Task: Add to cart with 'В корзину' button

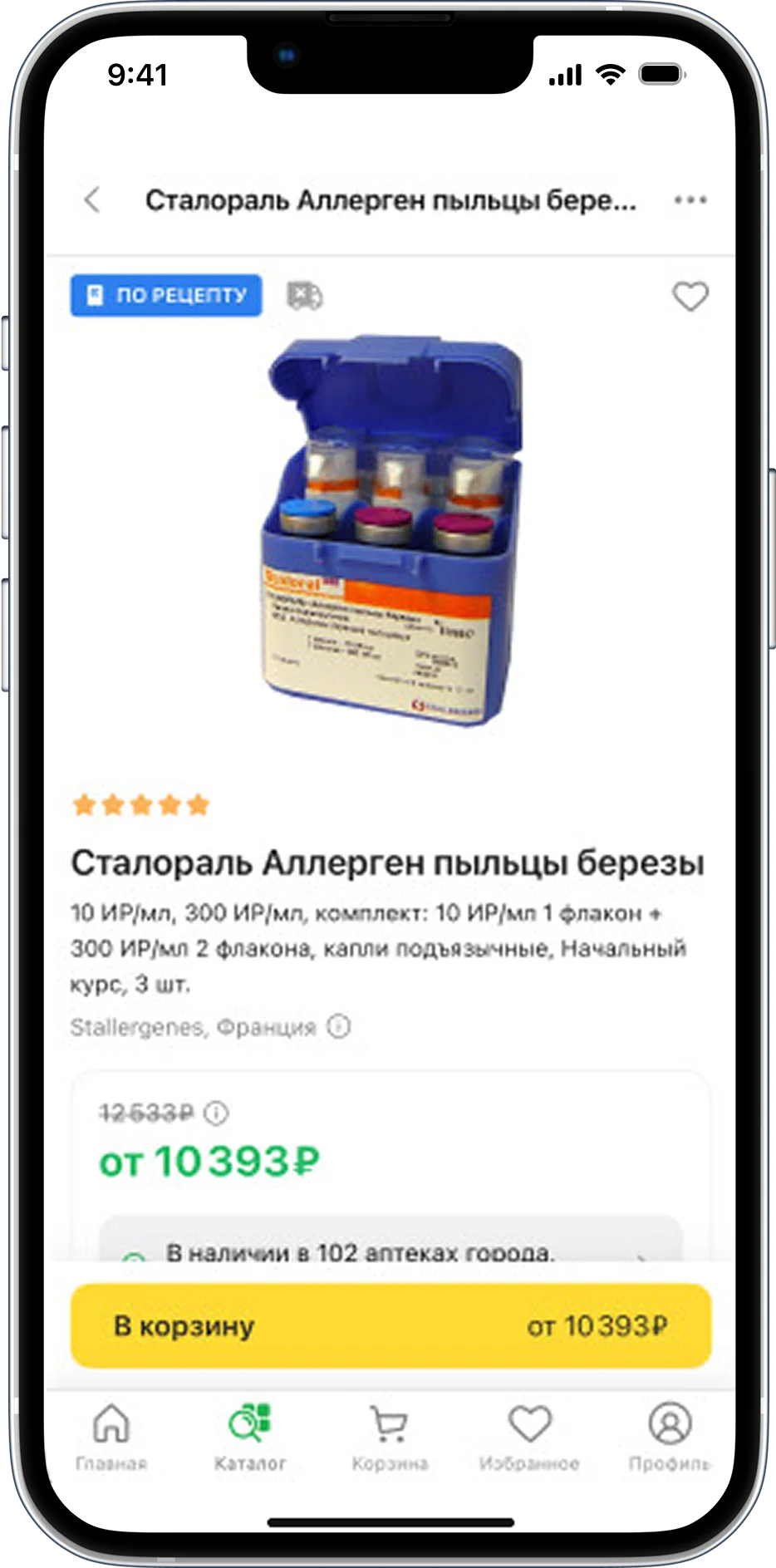Action: click(x=390, y=1325)
